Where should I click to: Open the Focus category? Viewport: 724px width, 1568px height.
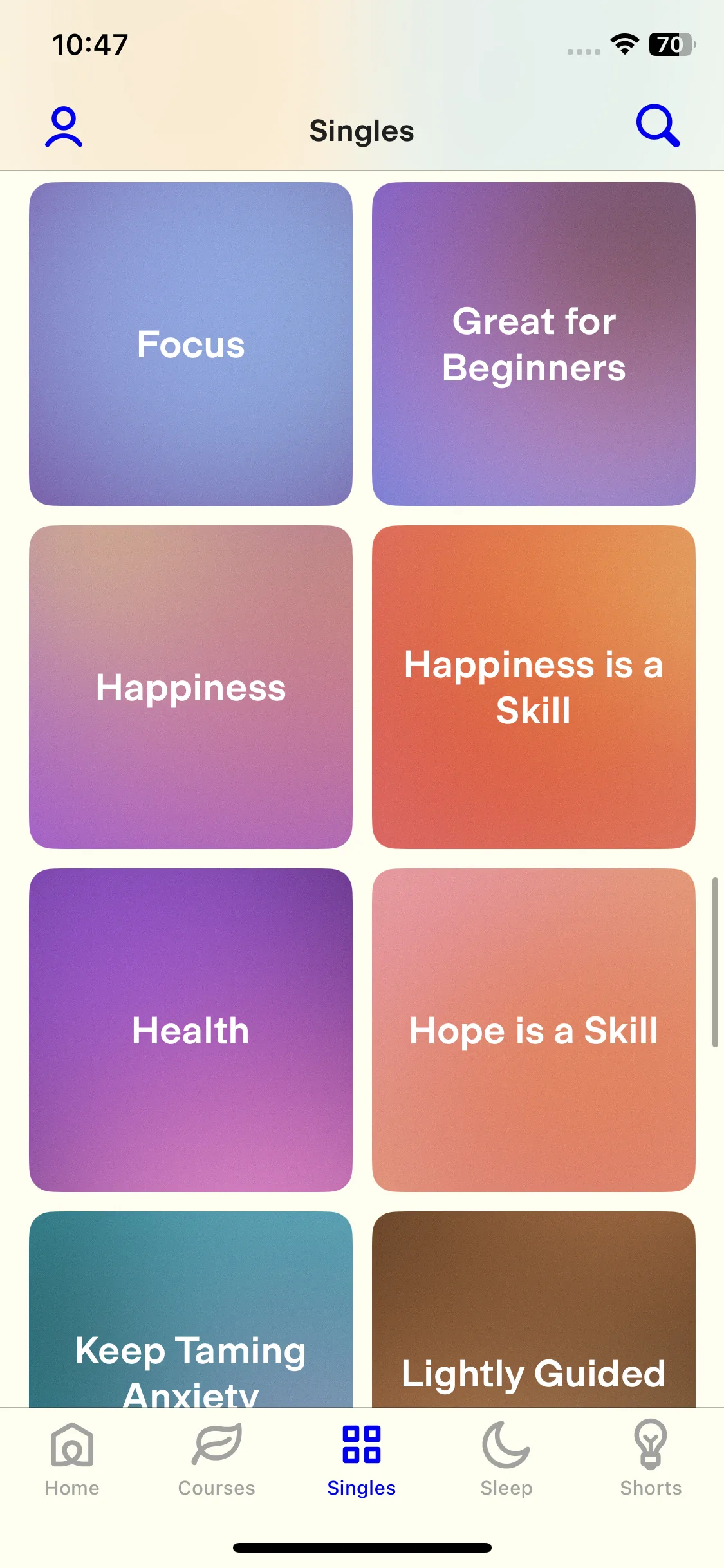pos(190,344)
